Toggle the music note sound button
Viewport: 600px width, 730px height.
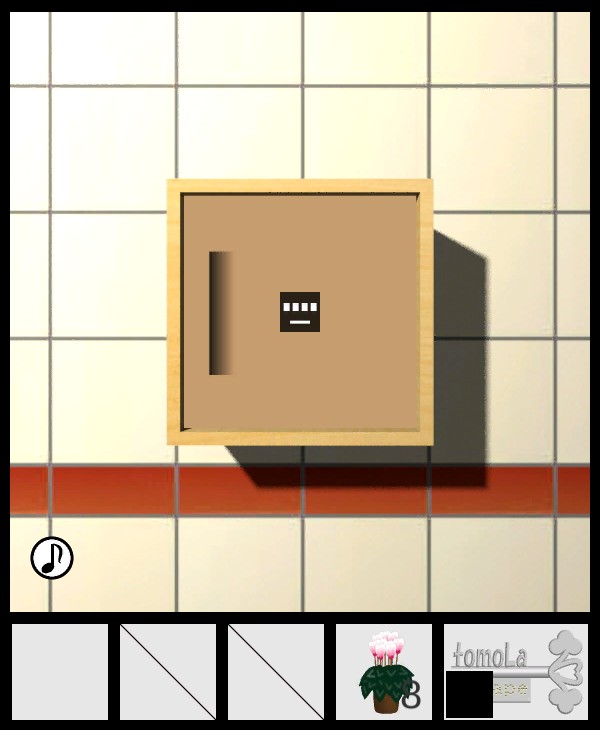click(52, 558)
